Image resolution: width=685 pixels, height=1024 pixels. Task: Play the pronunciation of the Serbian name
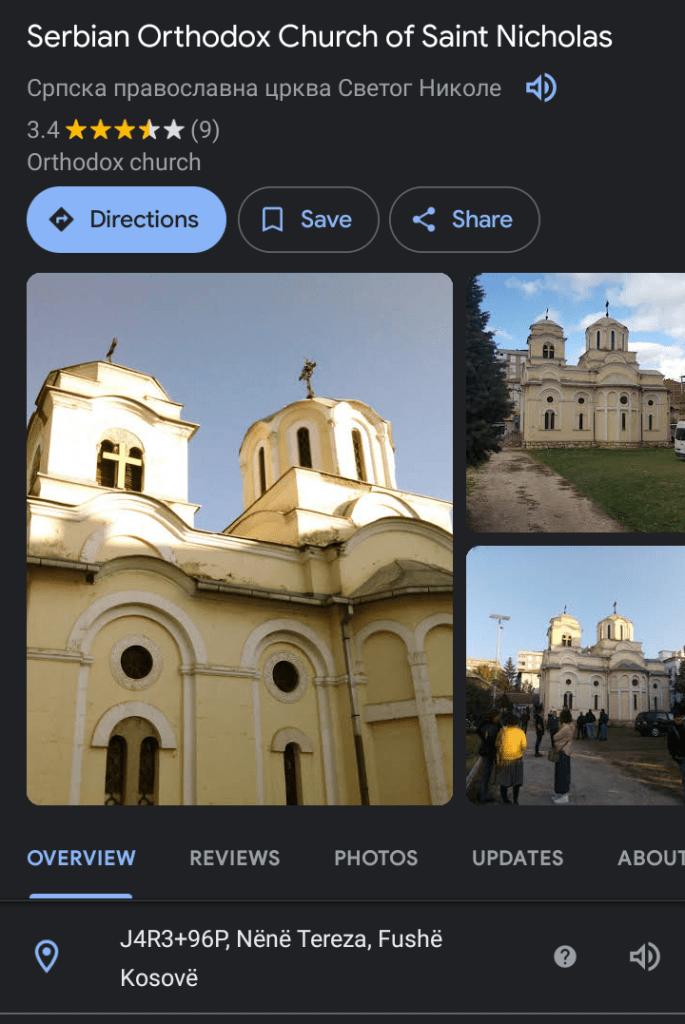coord(541,88)
